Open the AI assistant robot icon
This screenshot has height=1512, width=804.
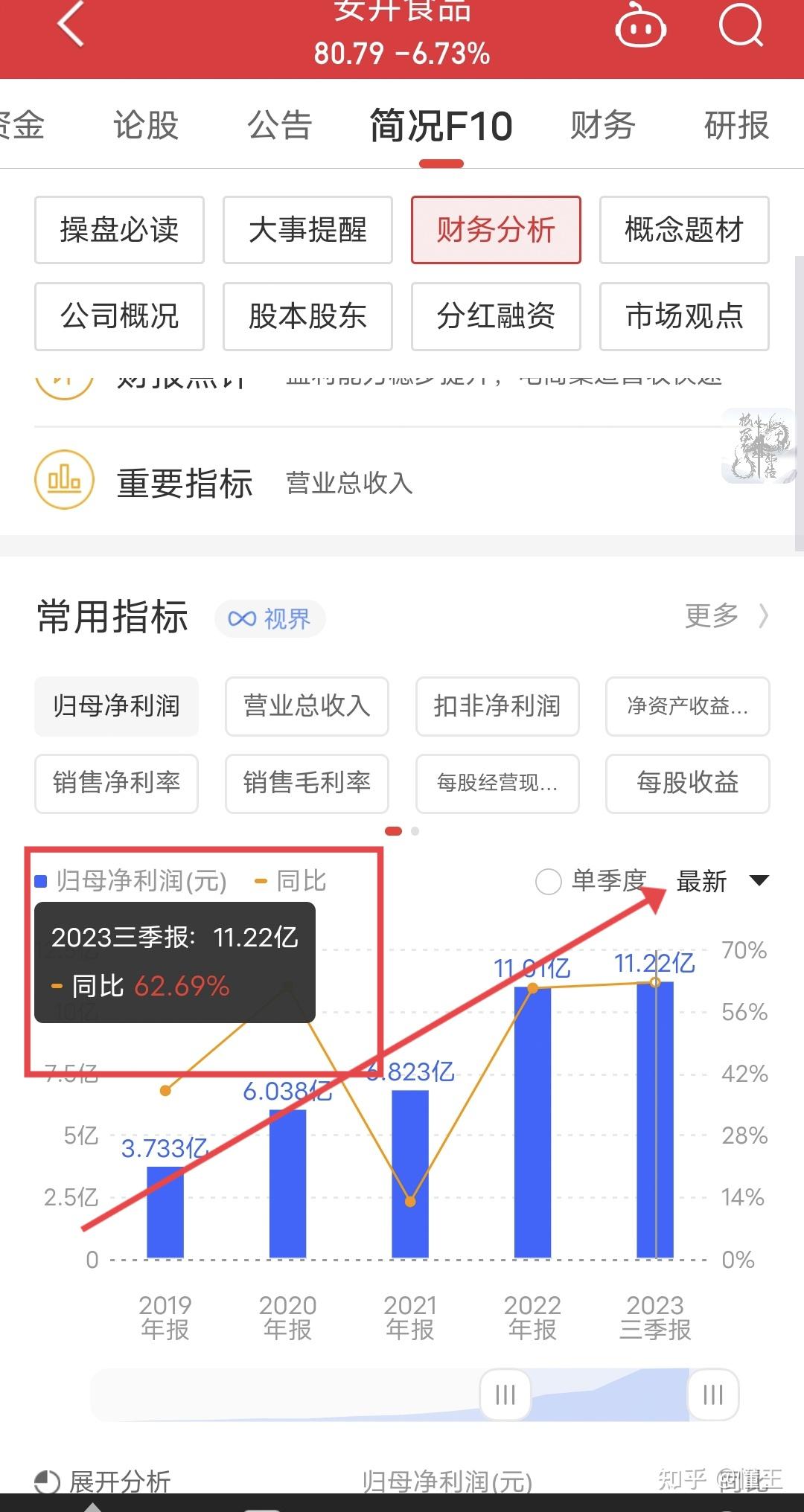pyautogui.click(x=640, y=26)
